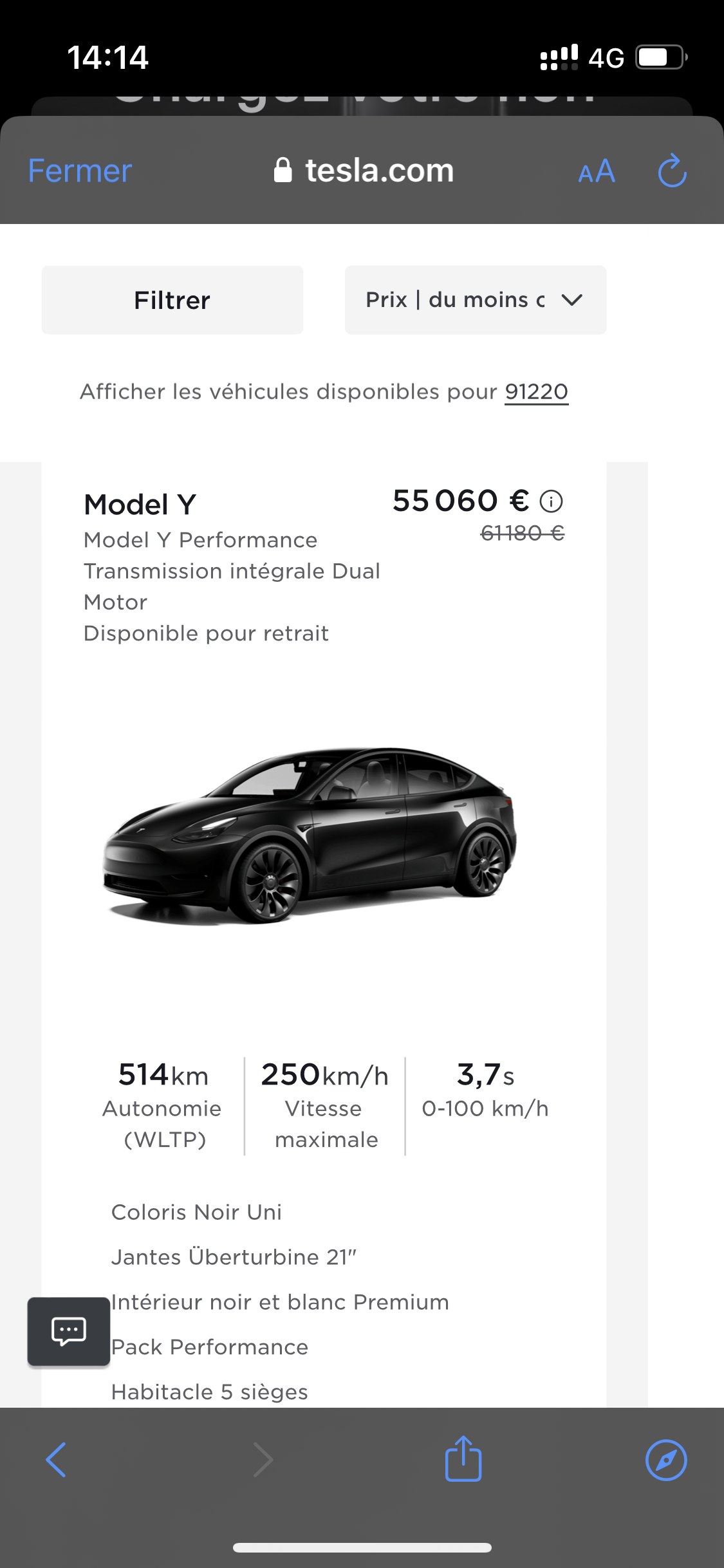The height and width of the screenshot is (1568, 724).
Task: Reload the tesla.com page
Action: tap(673, 171)
